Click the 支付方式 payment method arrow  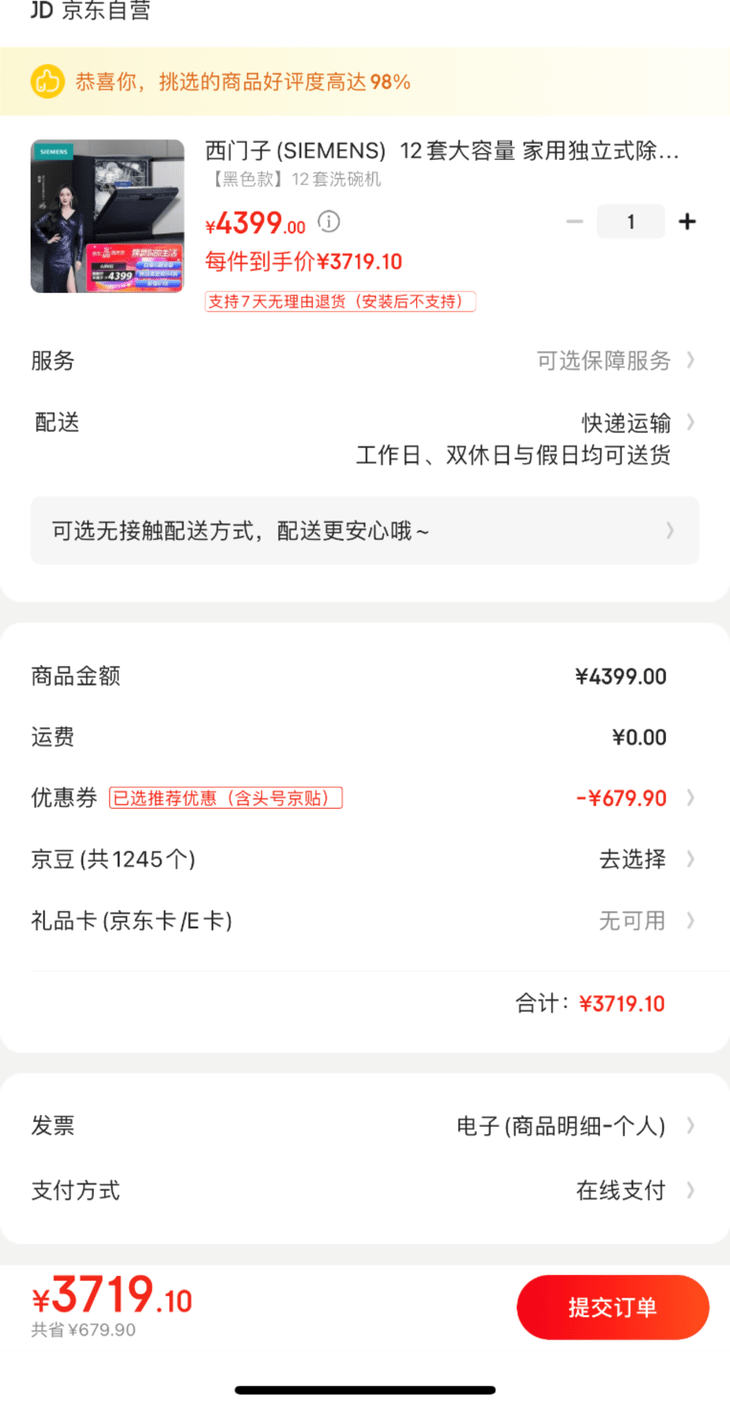click(690, 1190)
